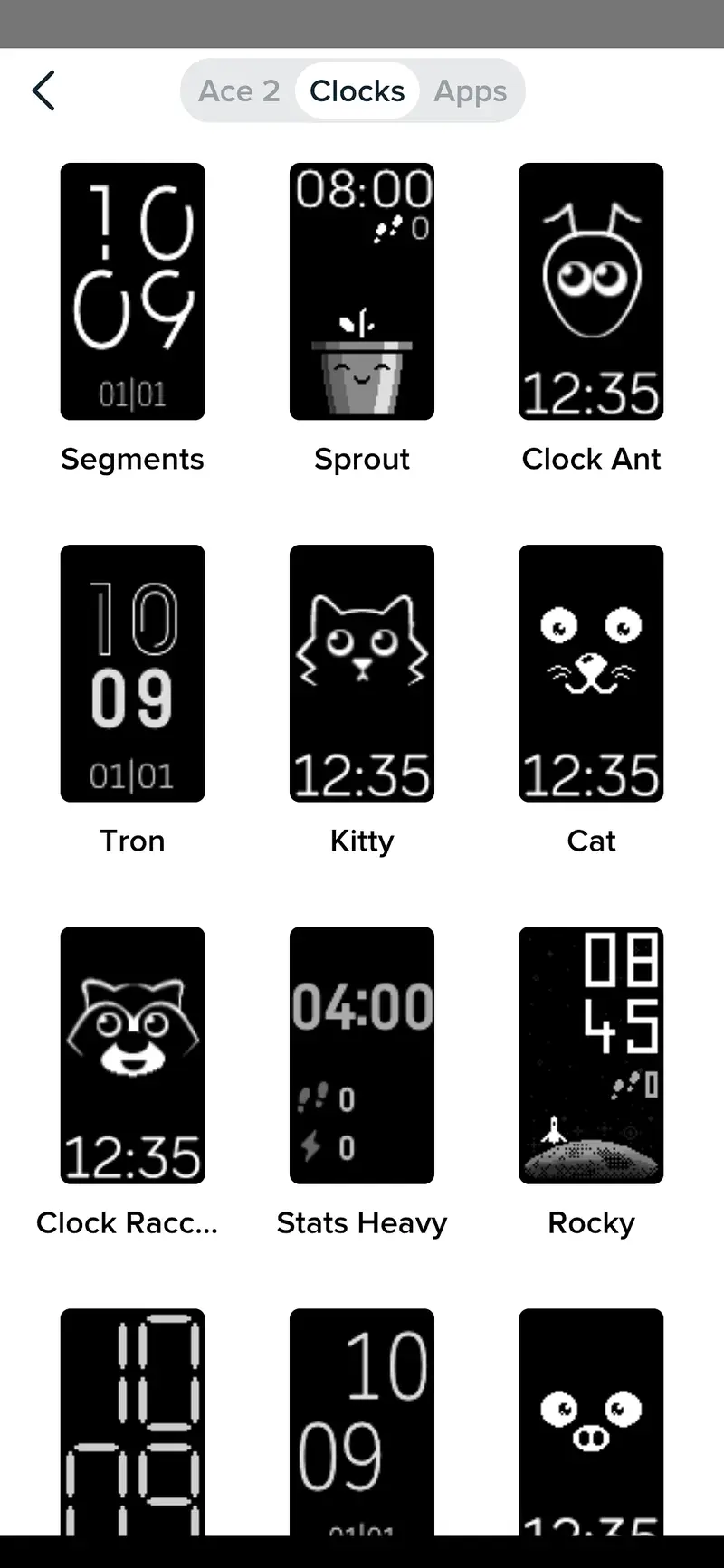The width and height of the screenshot is (724, 1568).
Task: Select the Clocks tab
Action: click(x=357, y=90)
